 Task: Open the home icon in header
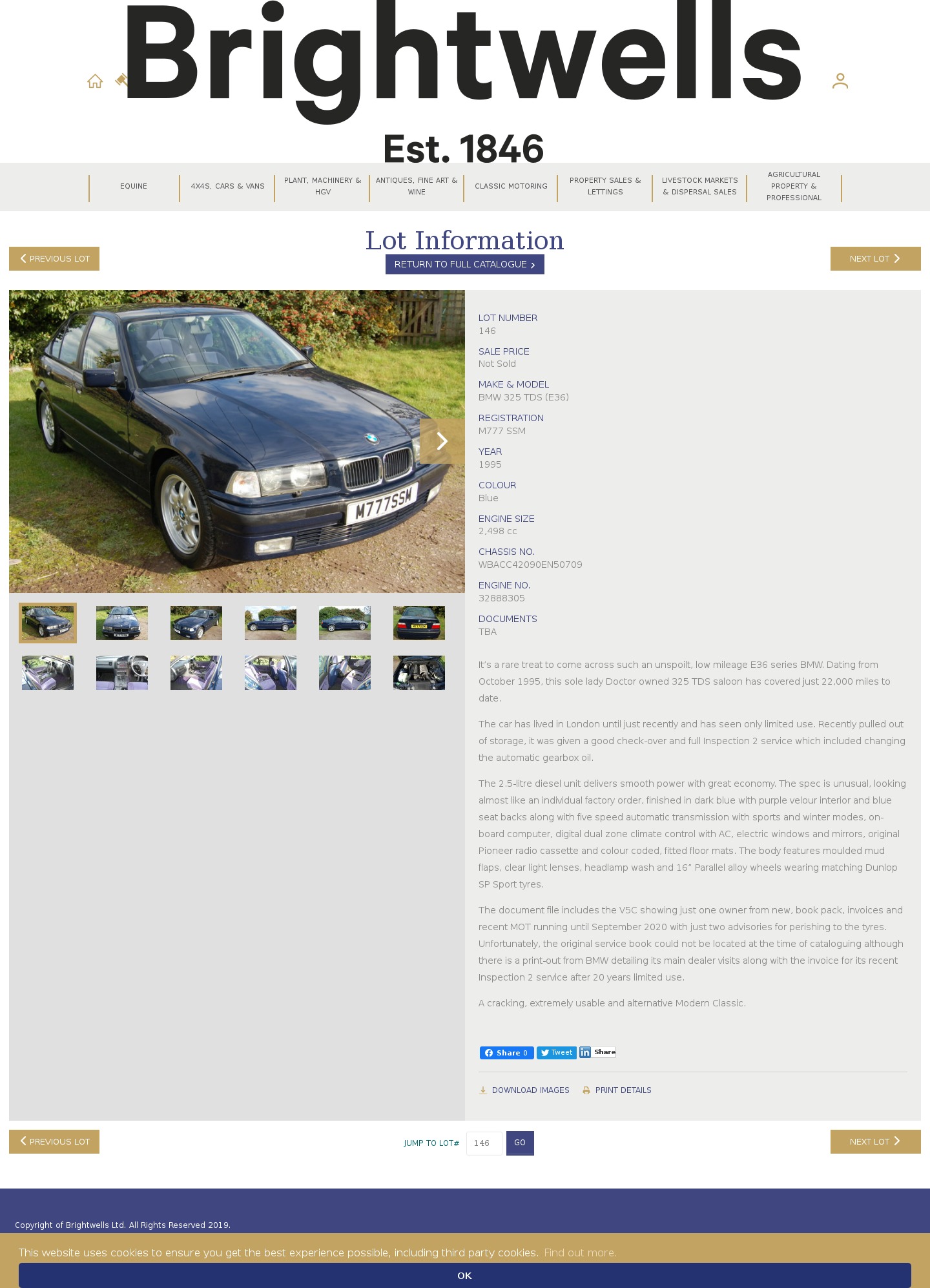pos(95,81)
